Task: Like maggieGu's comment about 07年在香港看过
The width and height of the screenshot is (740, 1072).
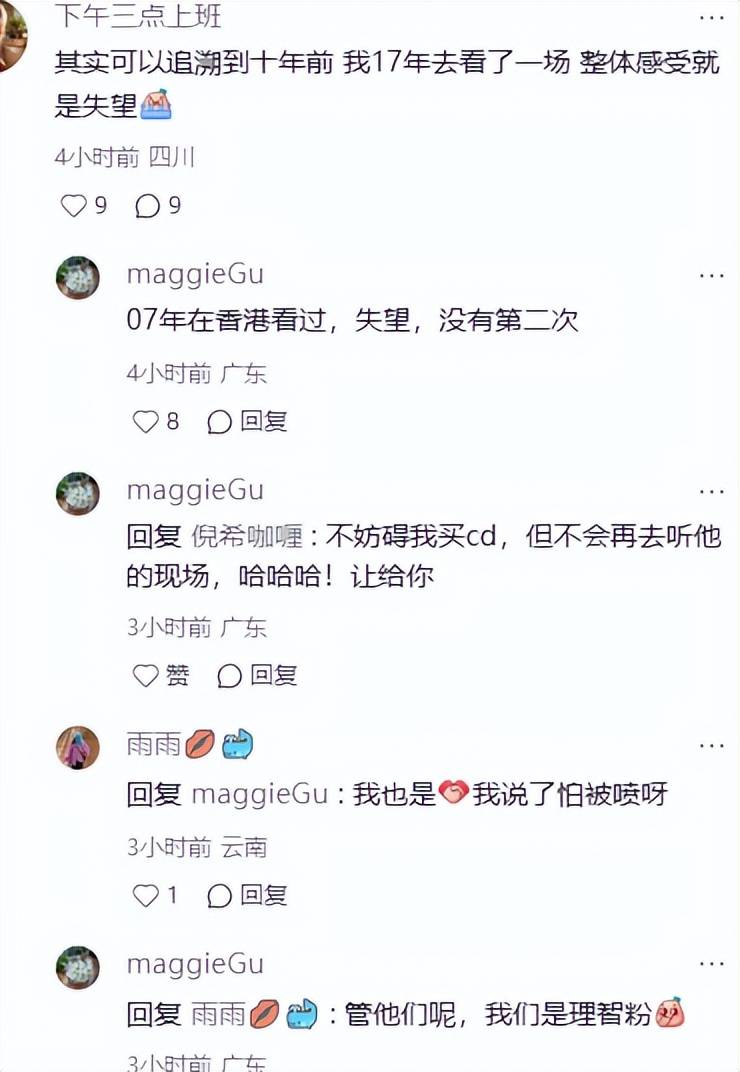Action: (155, 421)
